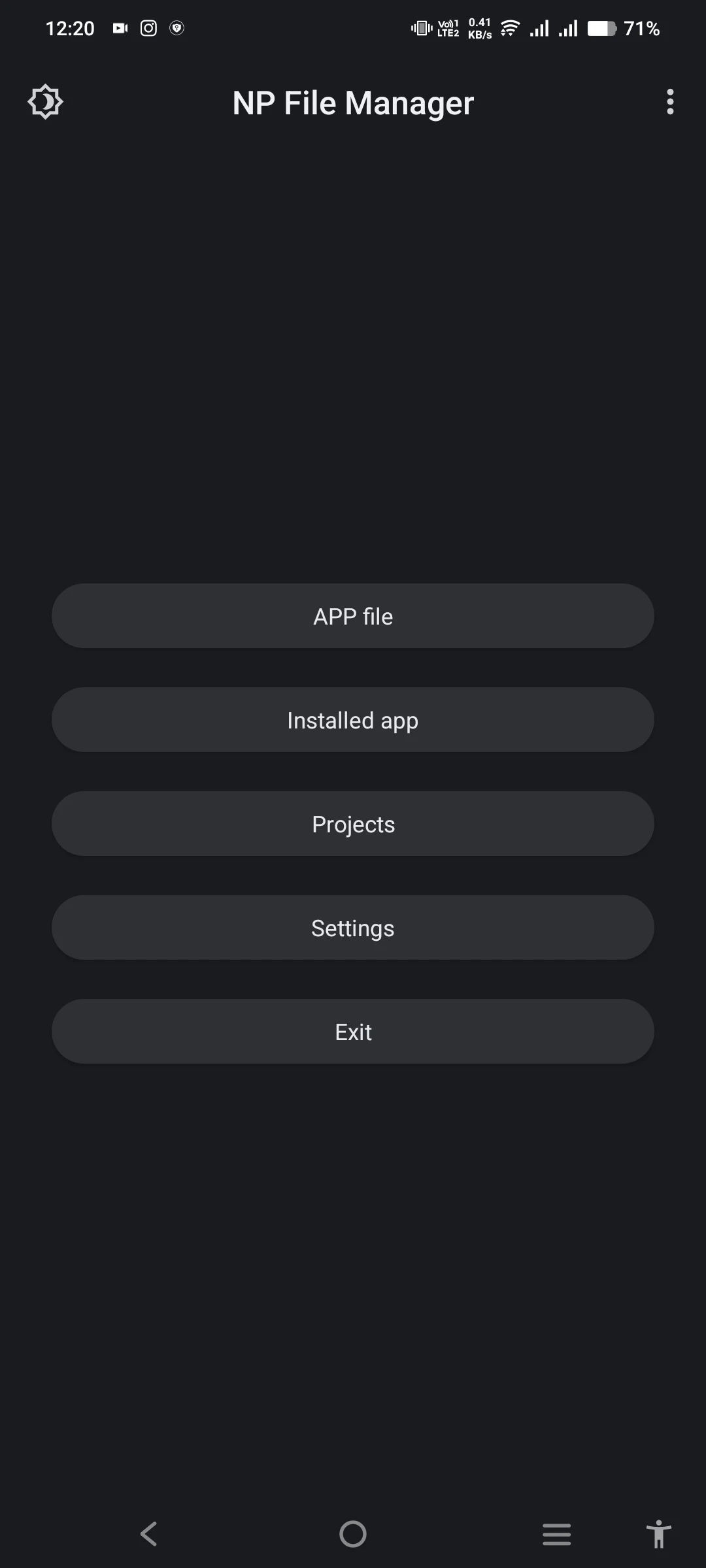Check the network data speed indicator
This screenshot has width=706, height=1568.
479,27
